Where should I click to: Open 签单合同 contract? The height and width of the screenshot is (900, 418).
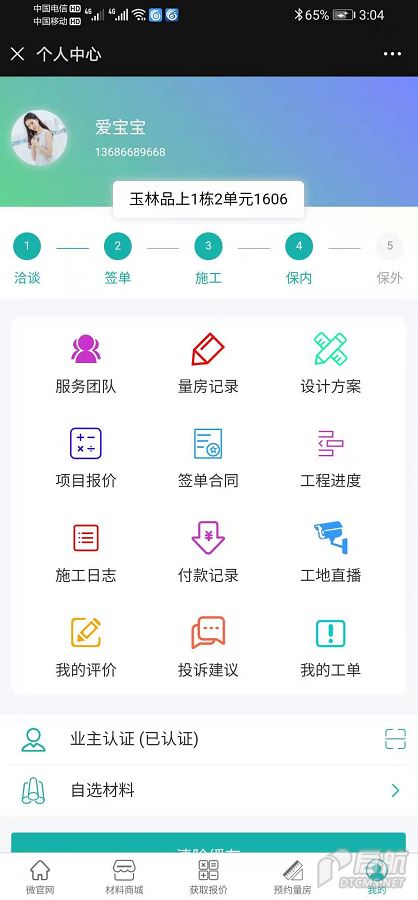pos(208,458)
